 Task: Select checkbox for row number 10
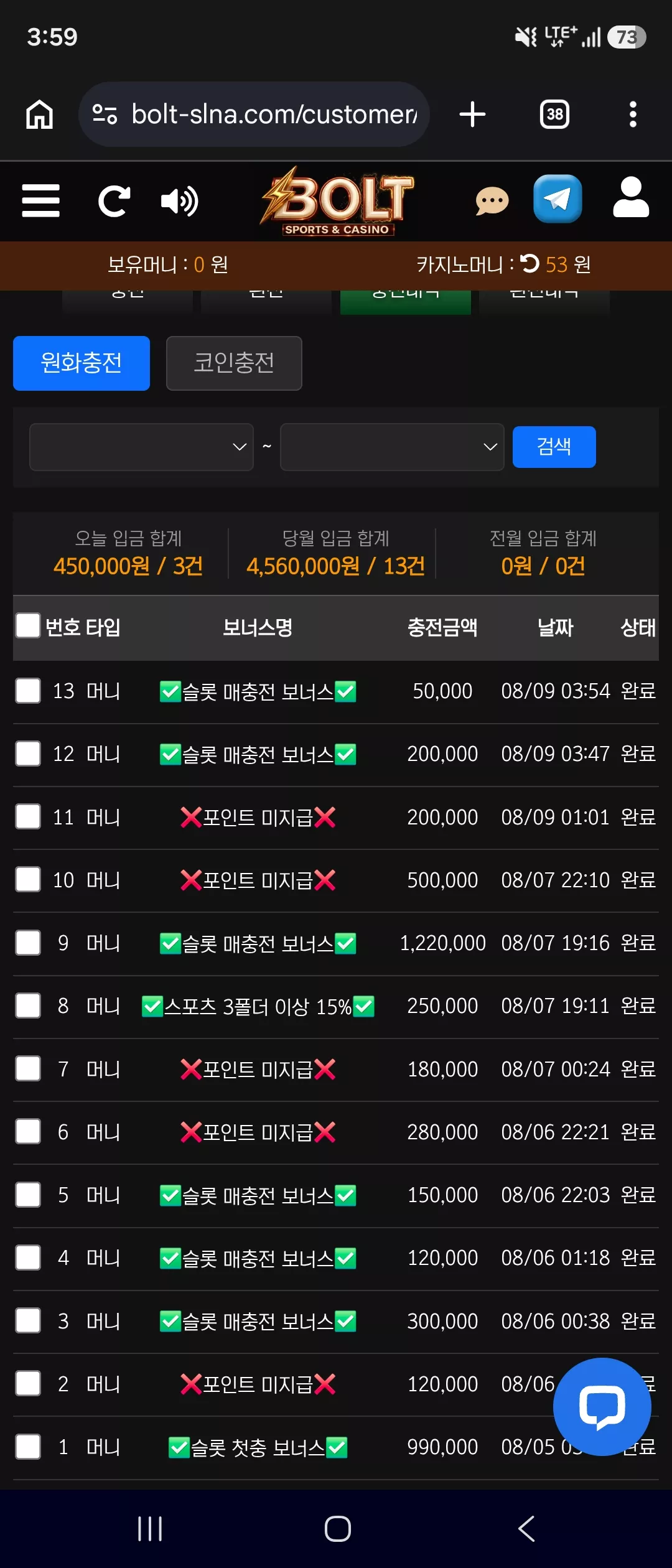(x=28, y=879)
